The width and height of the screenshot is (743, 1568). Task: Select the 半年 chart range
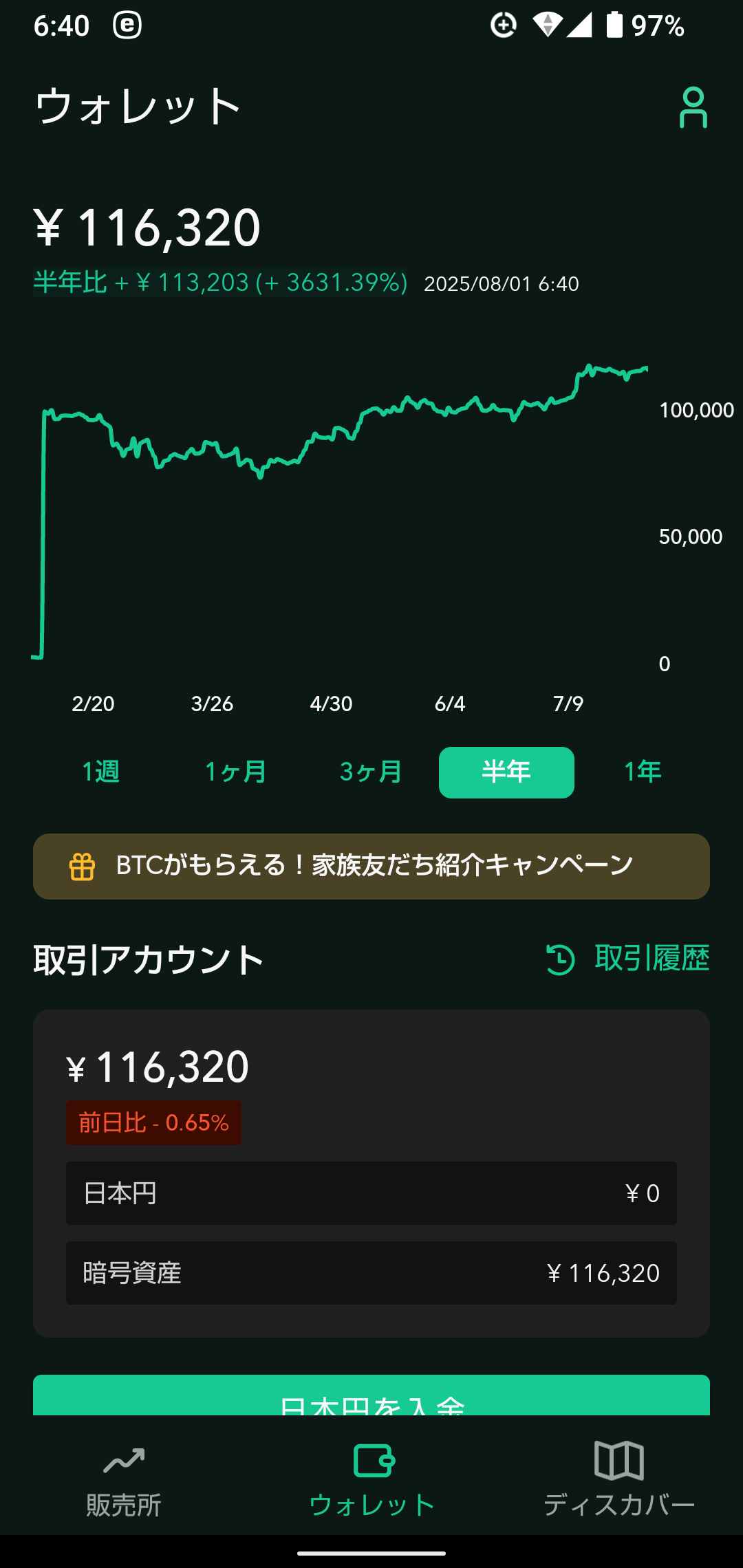(506, 772)
